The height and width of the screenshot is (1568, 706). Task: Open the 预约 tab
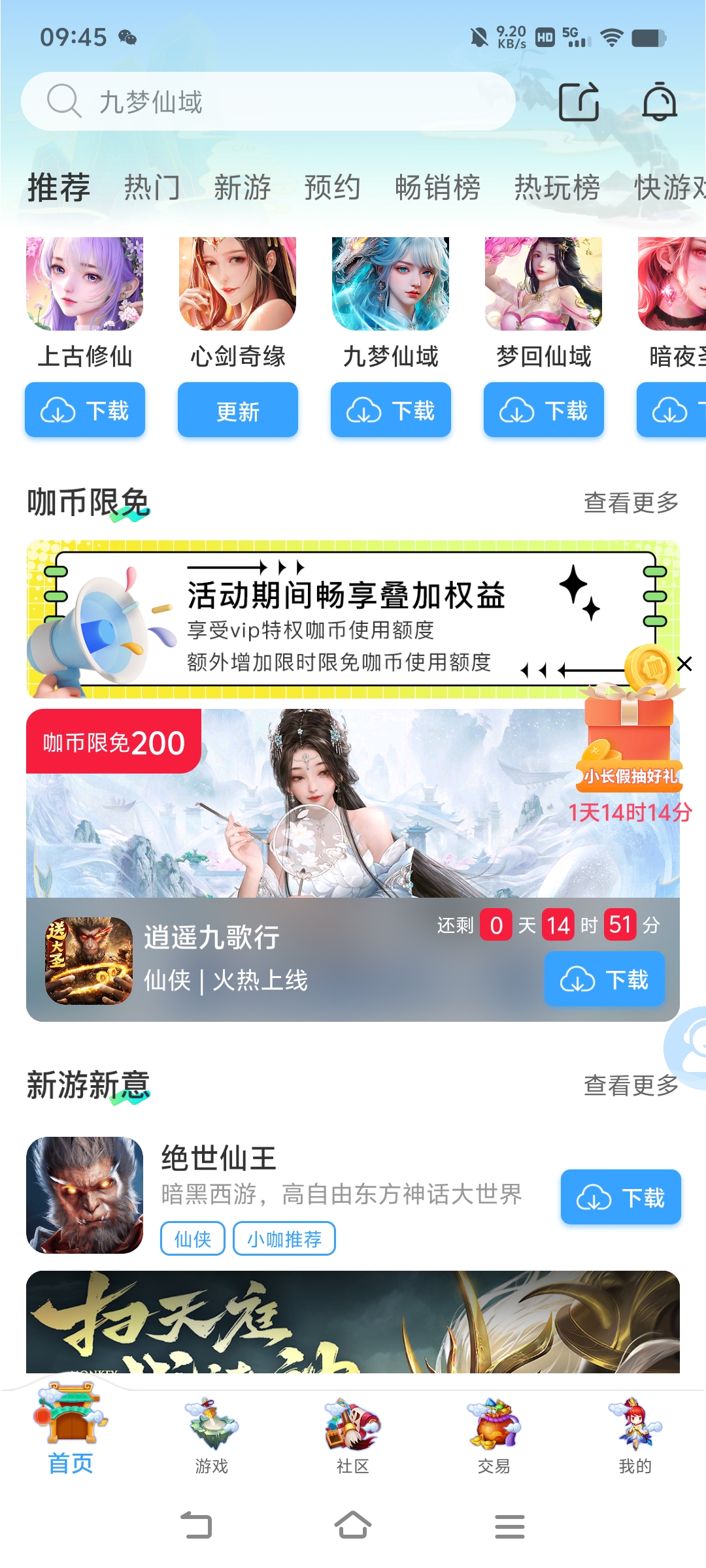click(x=332, y=188)
